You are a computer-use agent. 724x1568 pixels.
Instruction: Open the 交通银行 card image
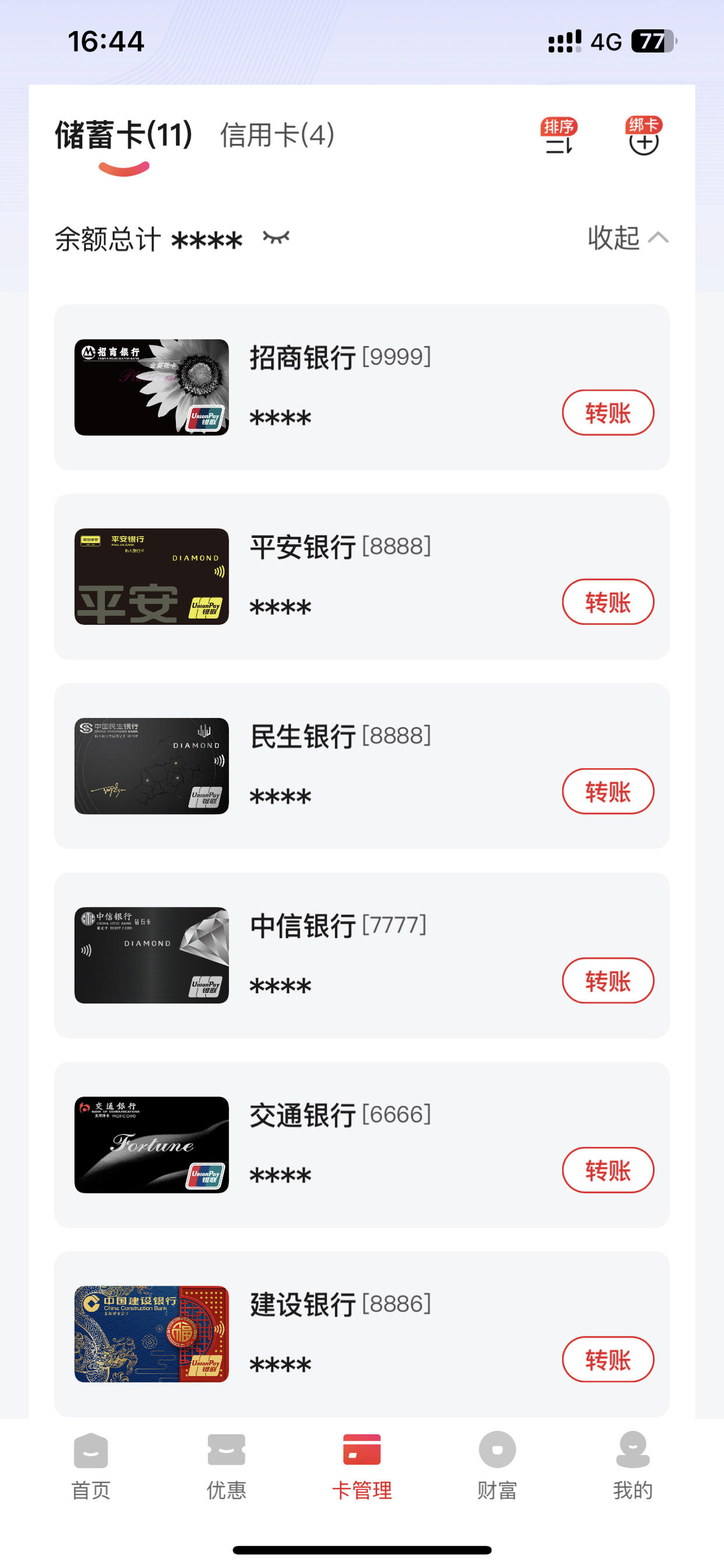[152, 1145]
